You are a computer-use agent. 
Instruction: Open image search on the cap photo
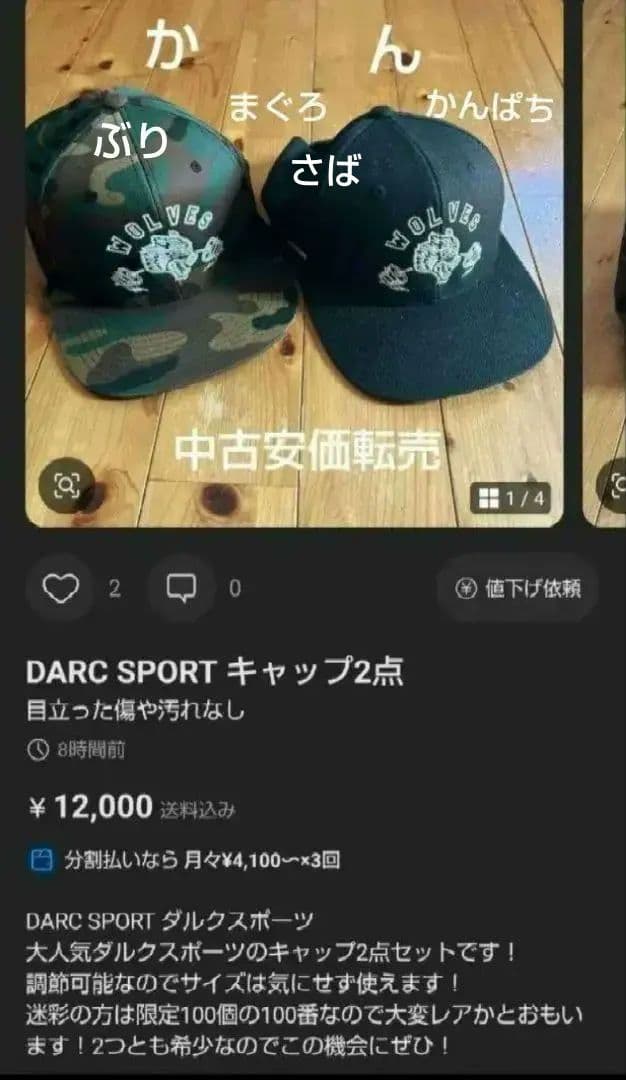pos(67,486)
